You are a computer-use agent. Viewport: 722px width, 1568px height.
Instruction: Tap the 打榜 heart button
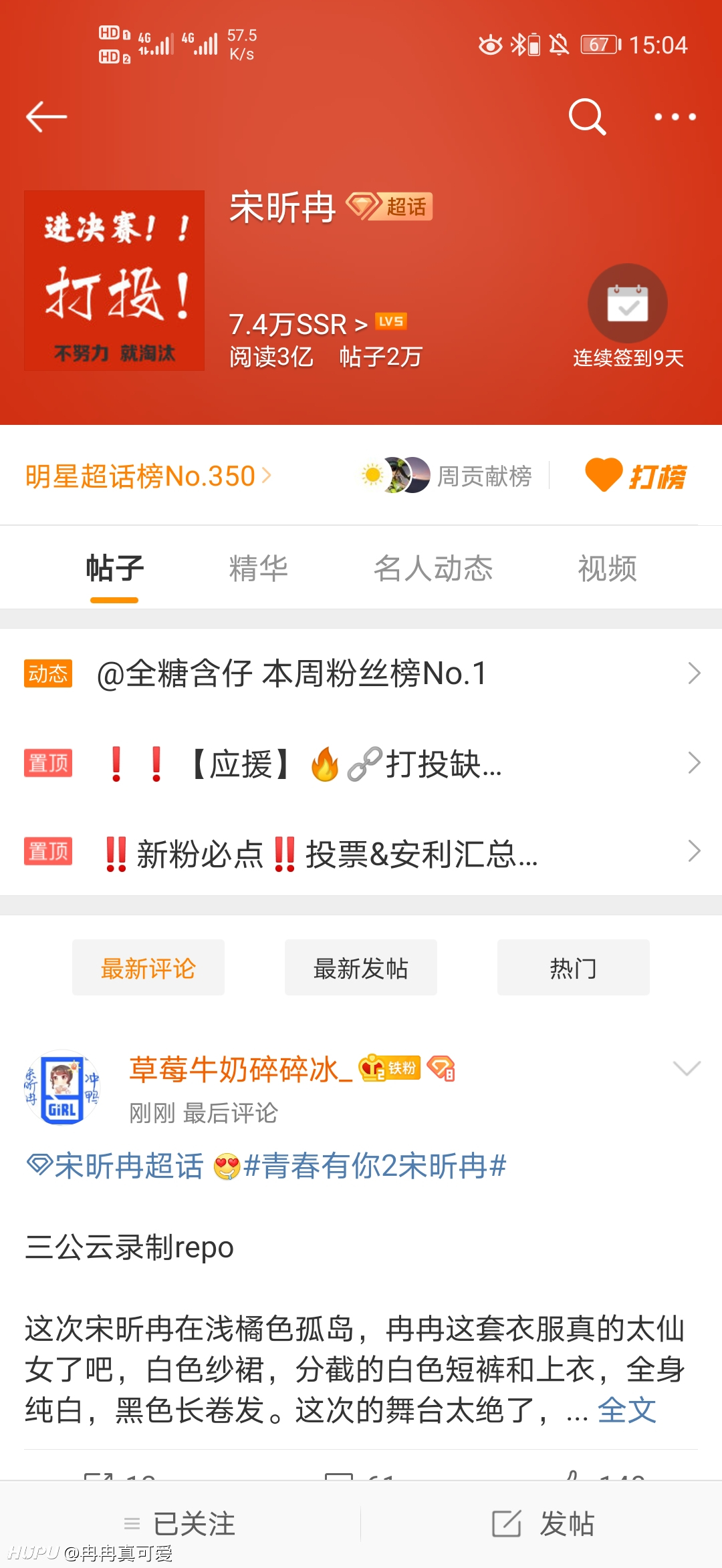(x=635, y=476)
